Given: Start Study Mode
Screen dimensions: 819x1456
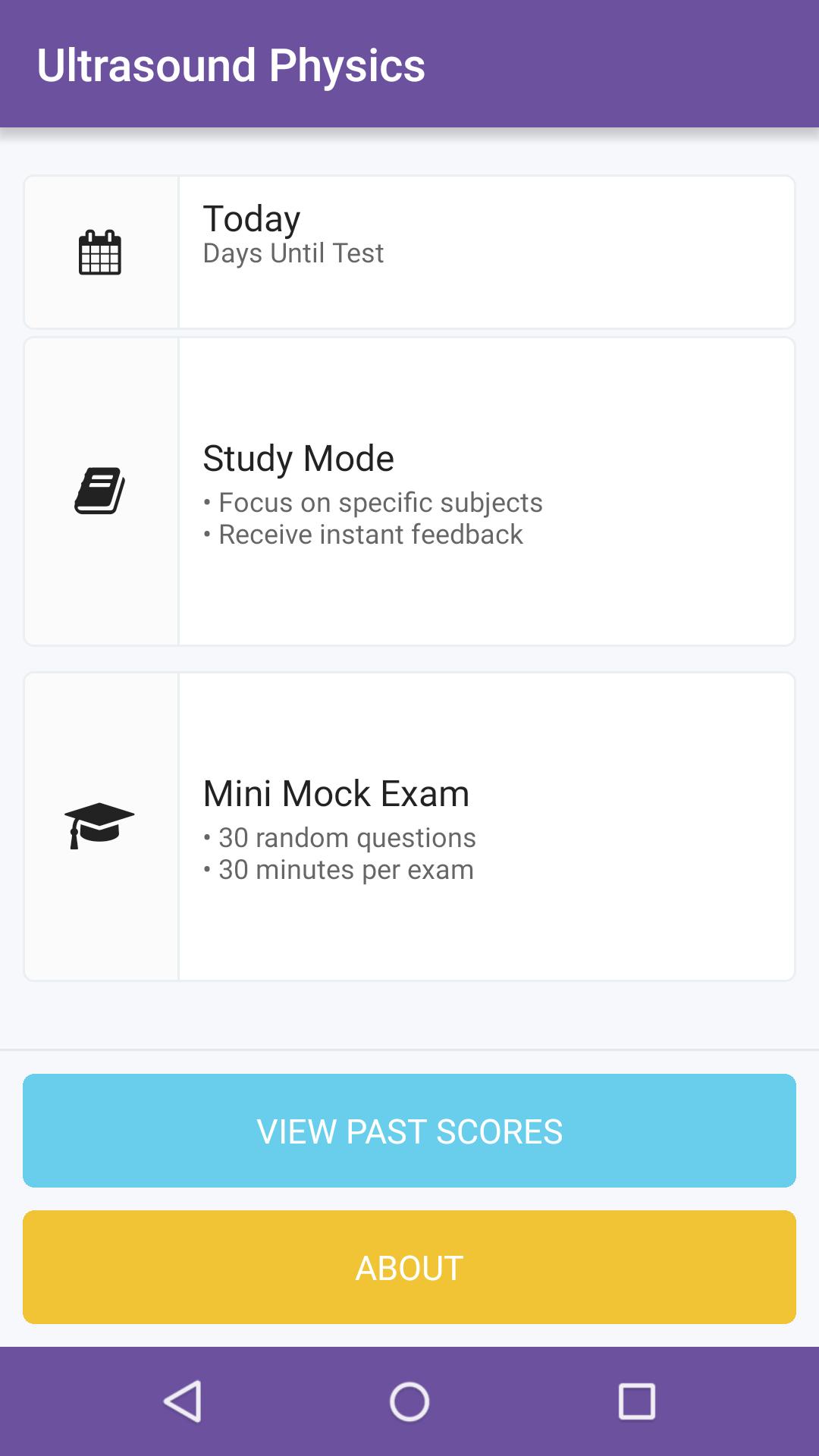Looking at the screenshot, I should (409, 491).
